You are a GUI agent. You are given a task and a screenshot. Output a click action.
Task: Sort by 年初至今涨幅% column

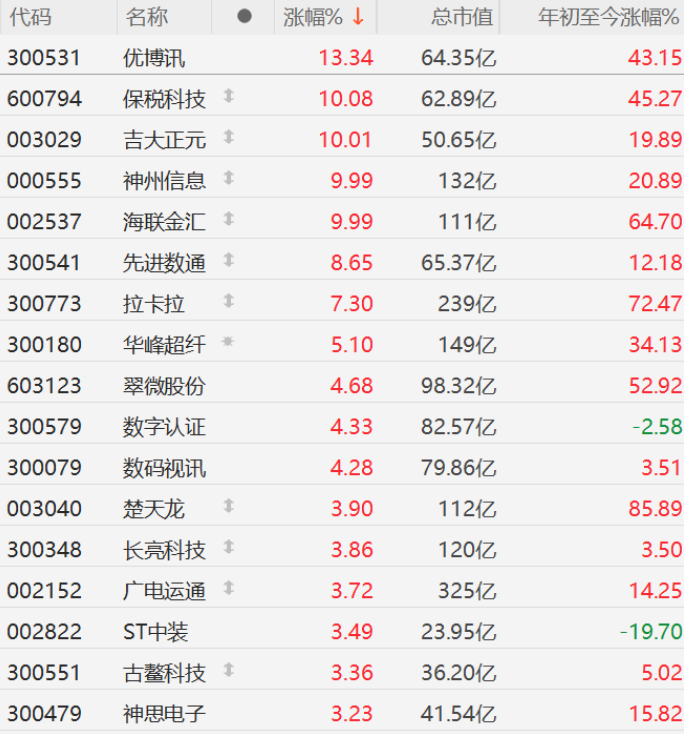608,17
